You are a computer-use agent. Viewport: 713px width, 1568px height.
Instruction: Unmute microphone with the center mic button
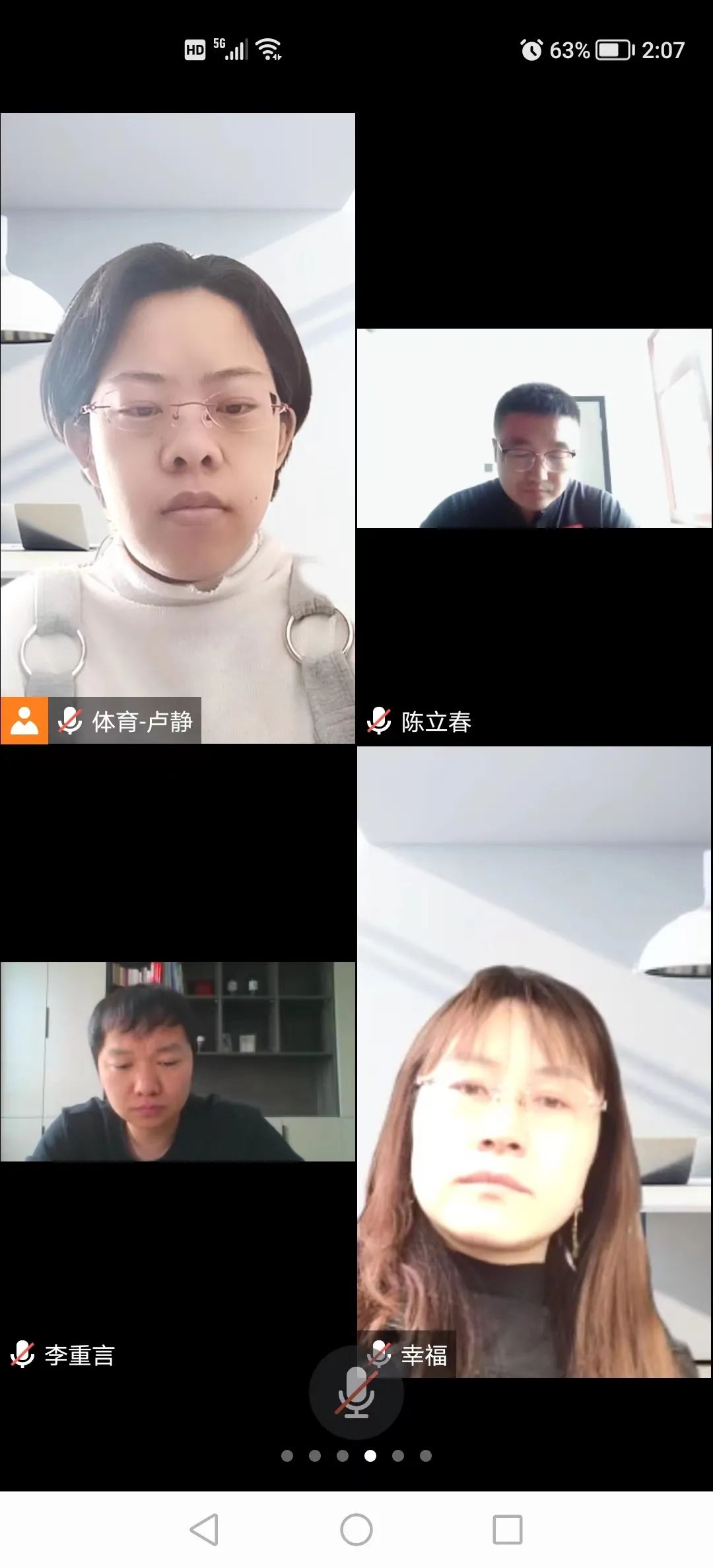pyautogui.click(x=356, y=1391)
